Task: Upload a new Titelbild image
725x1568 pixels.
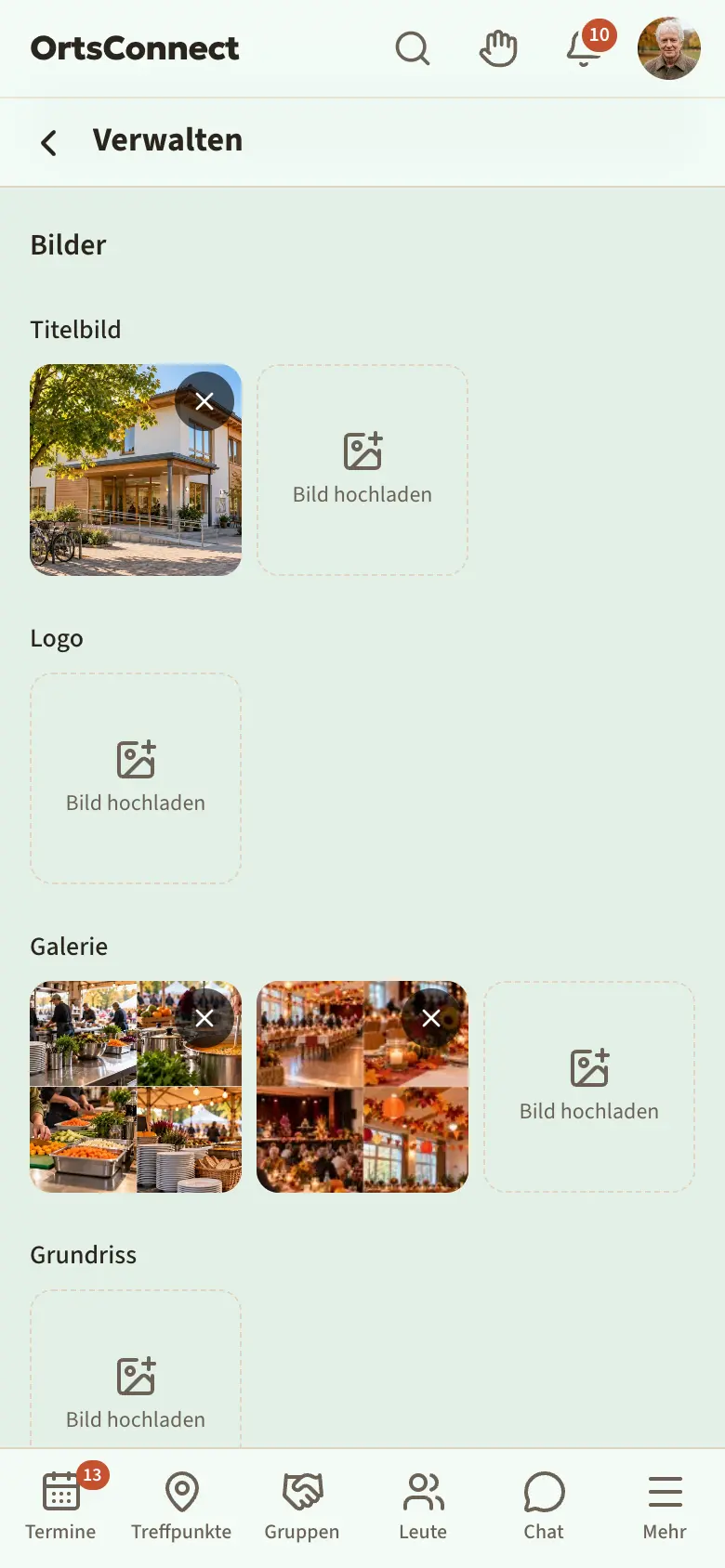Action: (x=362, y=470)
